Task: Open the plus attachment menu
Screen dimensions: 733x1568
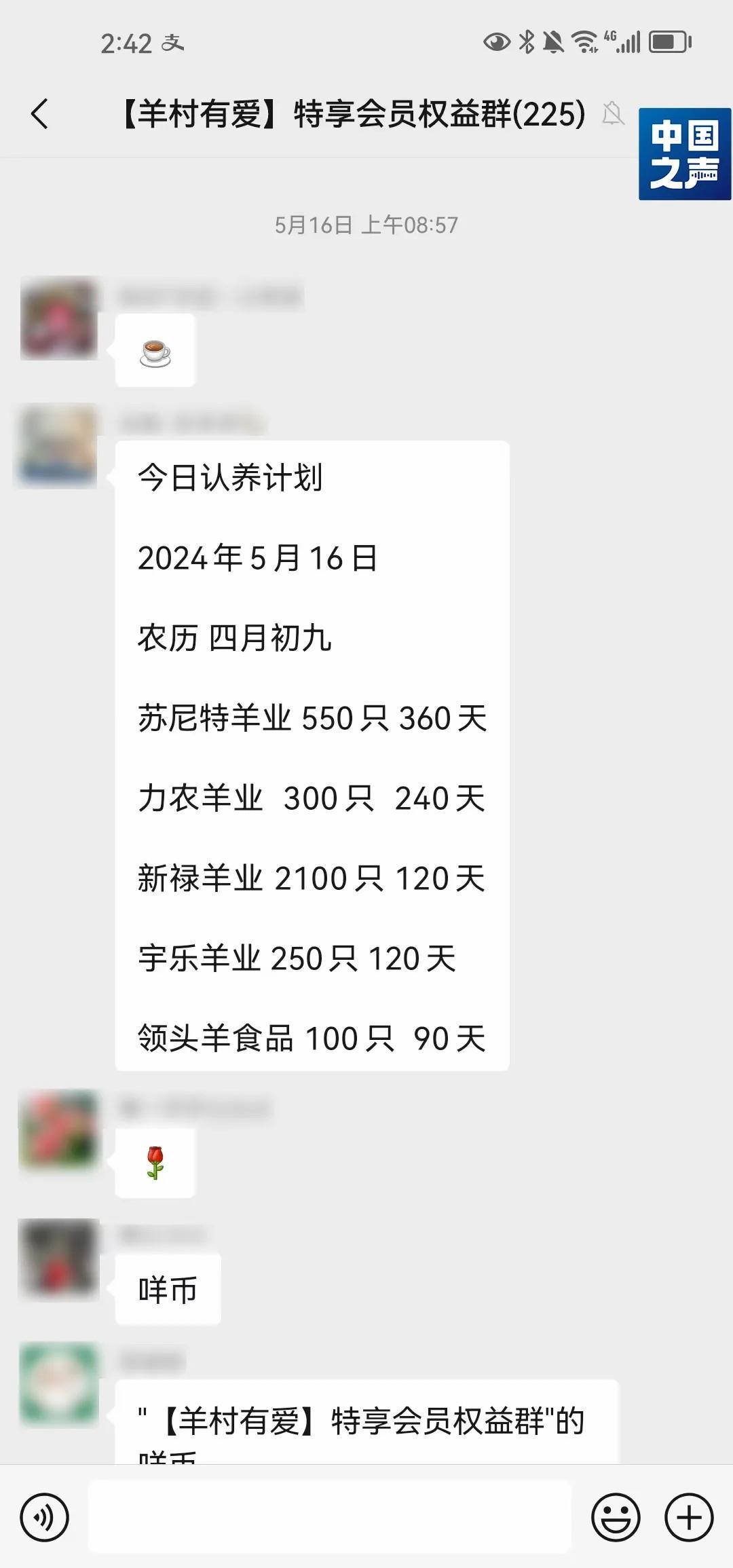Action: tap(689, 1518)
